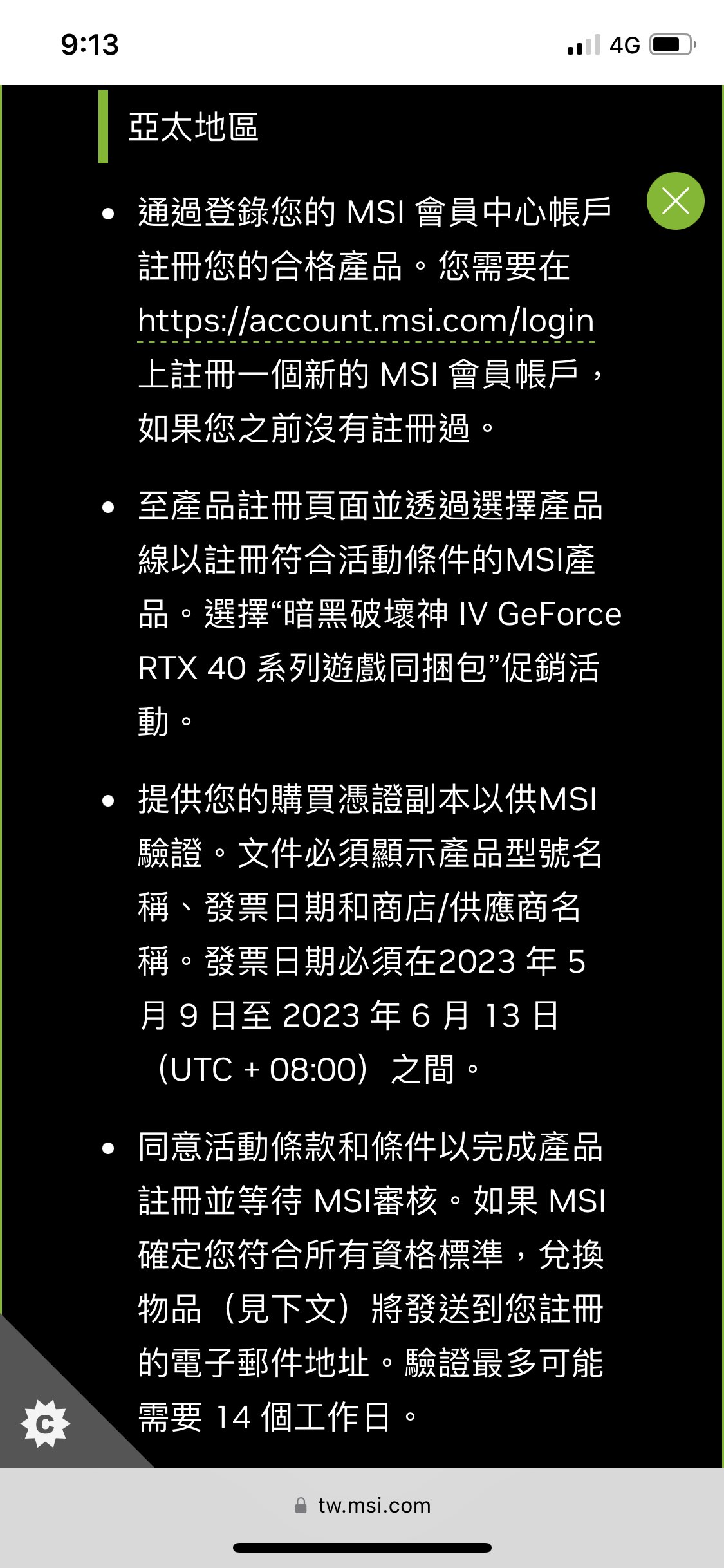724x1568 pixels.
Task: Open cookie settings gear icon
Action: pyautogui.click(x=45, y=1423)
